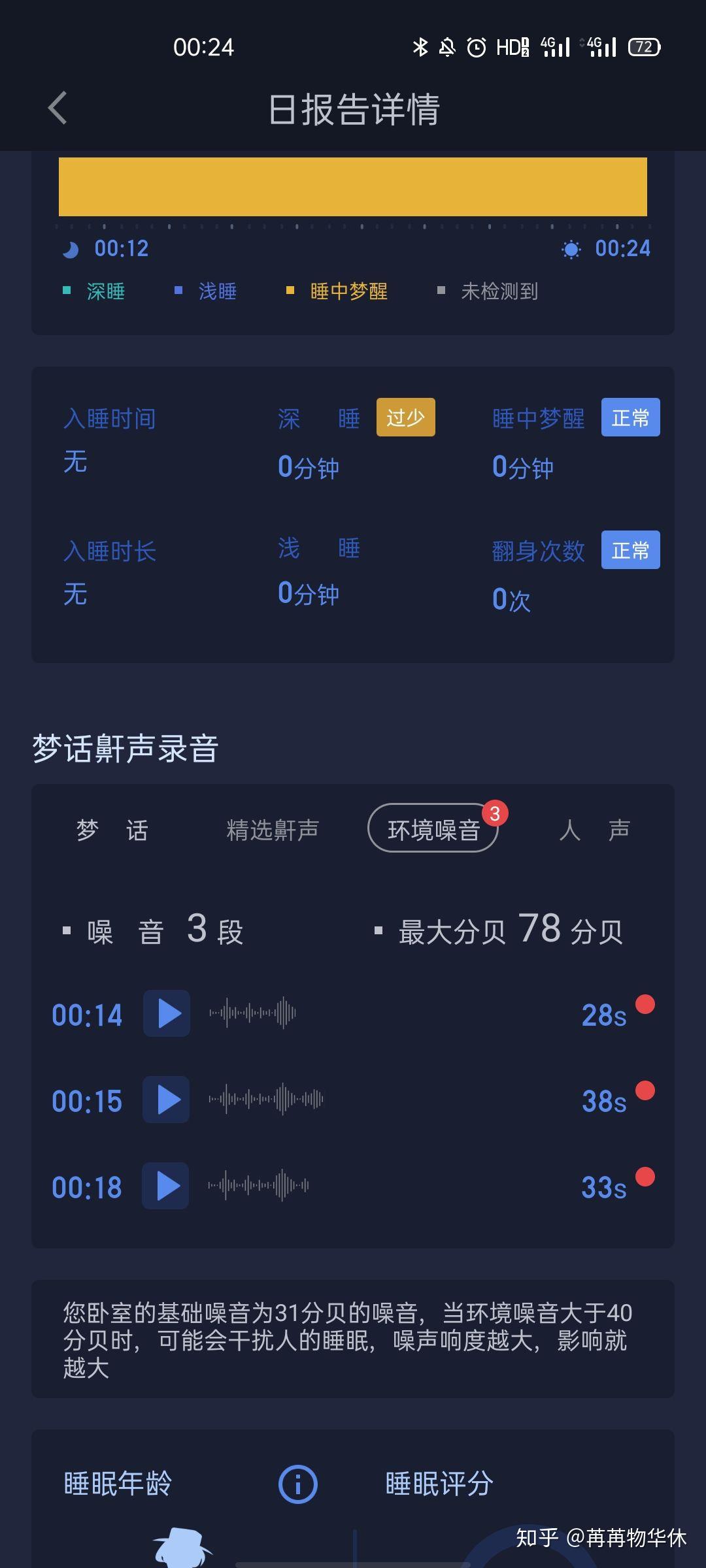Go back from 日报告详情
Viewport: 706px width, 1568px height.
point(58,108)
